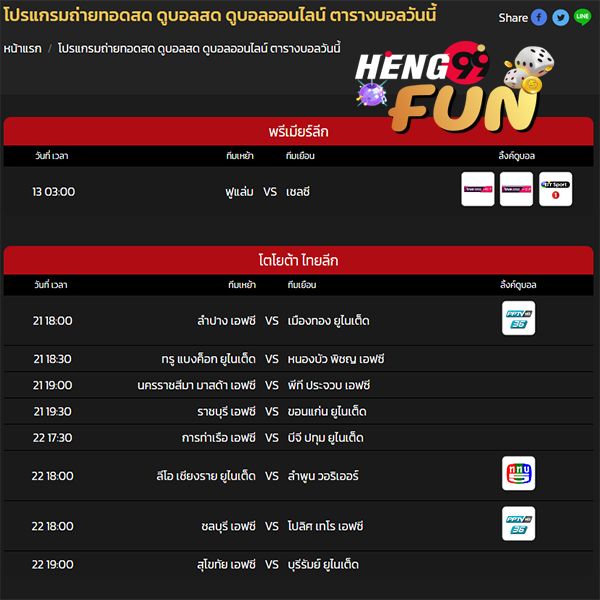Screen dimensions: 600x600
Task: Open Channel 7 link for ลีโอ เชียงราย match
Action: click(x=518, y=474)
